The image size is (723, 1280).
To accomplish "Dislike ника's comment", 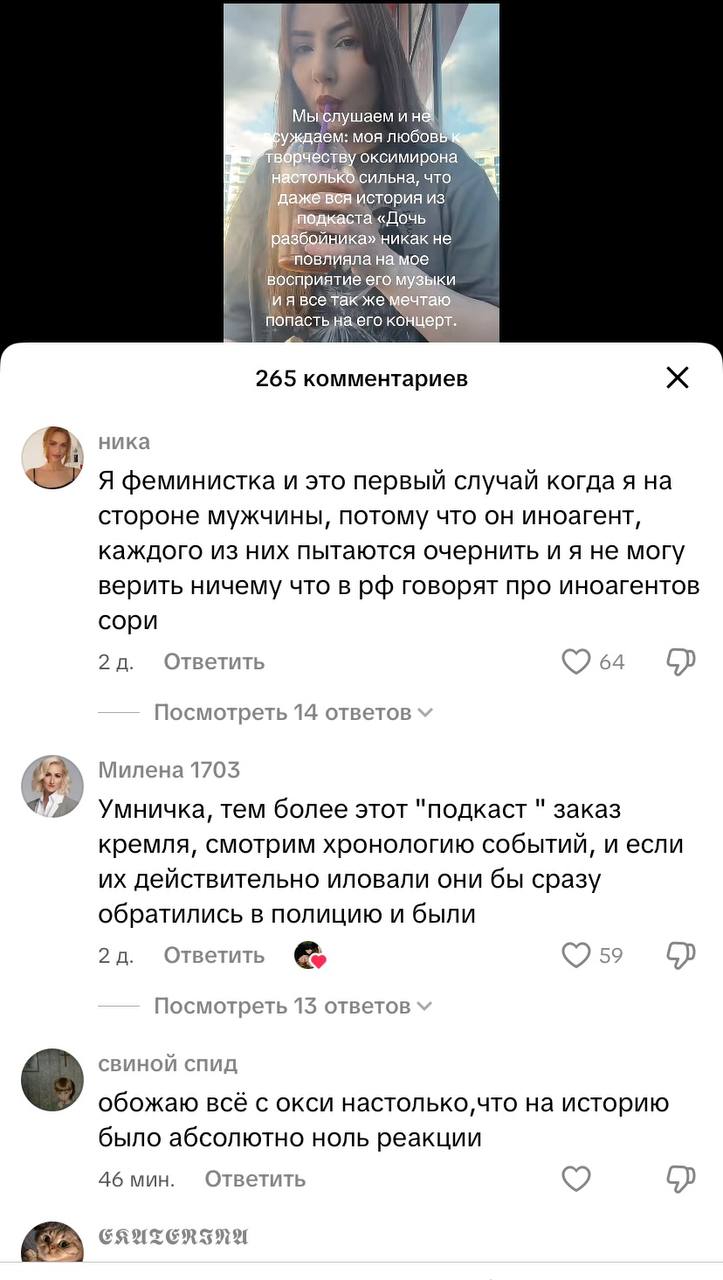I will [x=680, y=662].
